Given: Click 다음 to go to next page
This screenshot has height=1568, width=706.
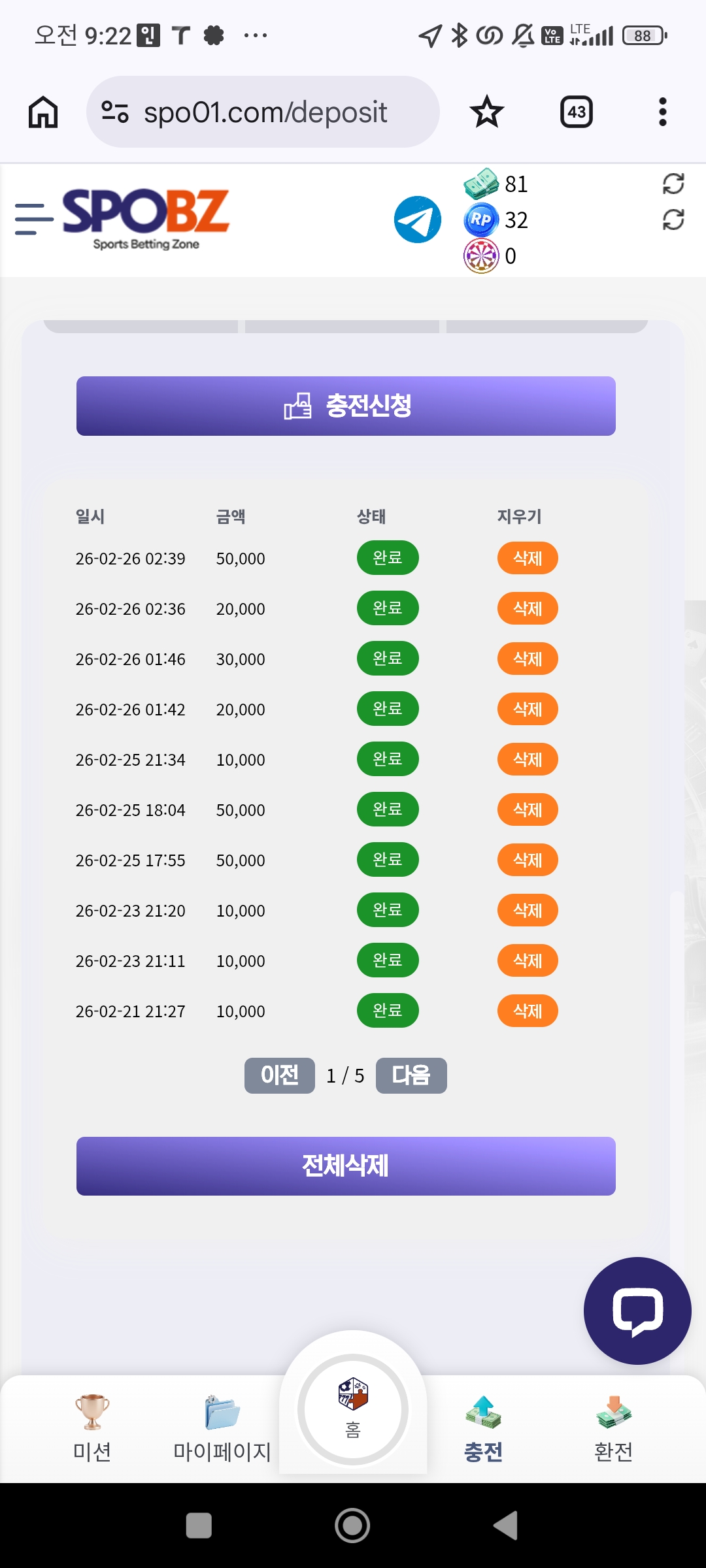Looking at the screenshot, I should (x=411, y=1075).
